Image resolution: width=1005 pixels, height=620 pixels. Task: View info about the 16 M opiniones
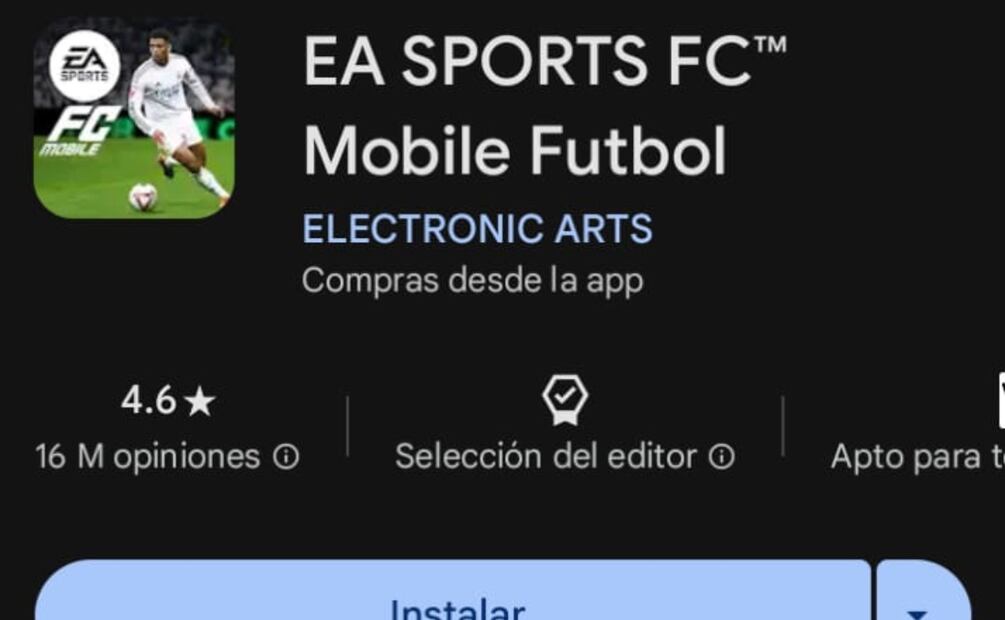286,457
